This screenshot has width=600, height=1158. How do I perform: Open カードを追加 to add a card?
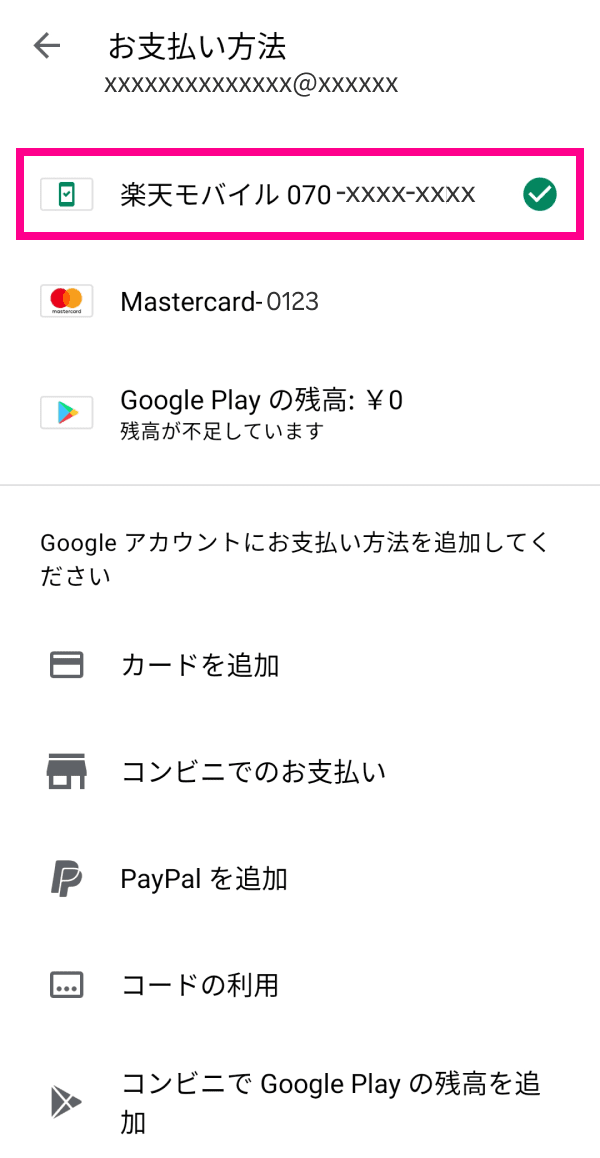300,665
